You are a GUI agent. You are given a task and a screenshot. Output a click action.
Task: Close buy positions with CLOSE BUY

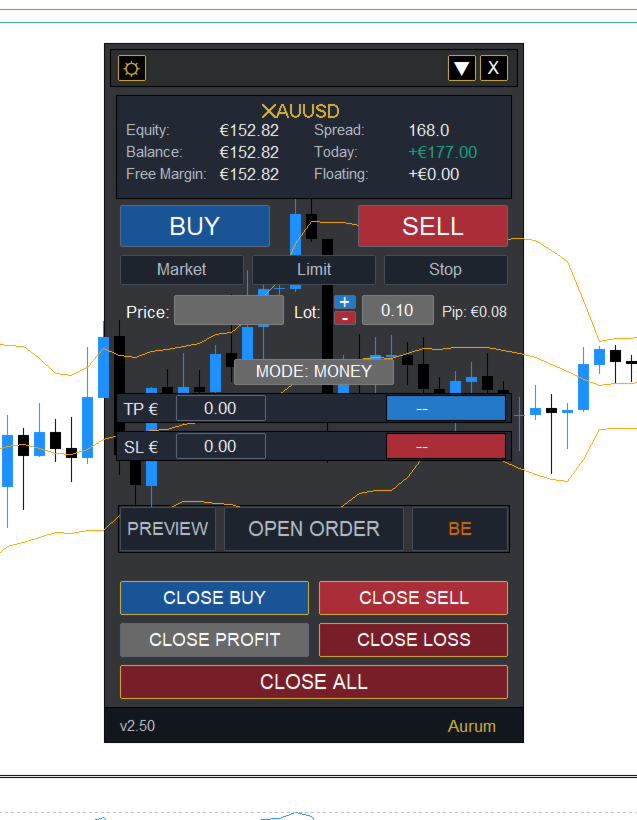pyautogui.click(x=214, y=597)
